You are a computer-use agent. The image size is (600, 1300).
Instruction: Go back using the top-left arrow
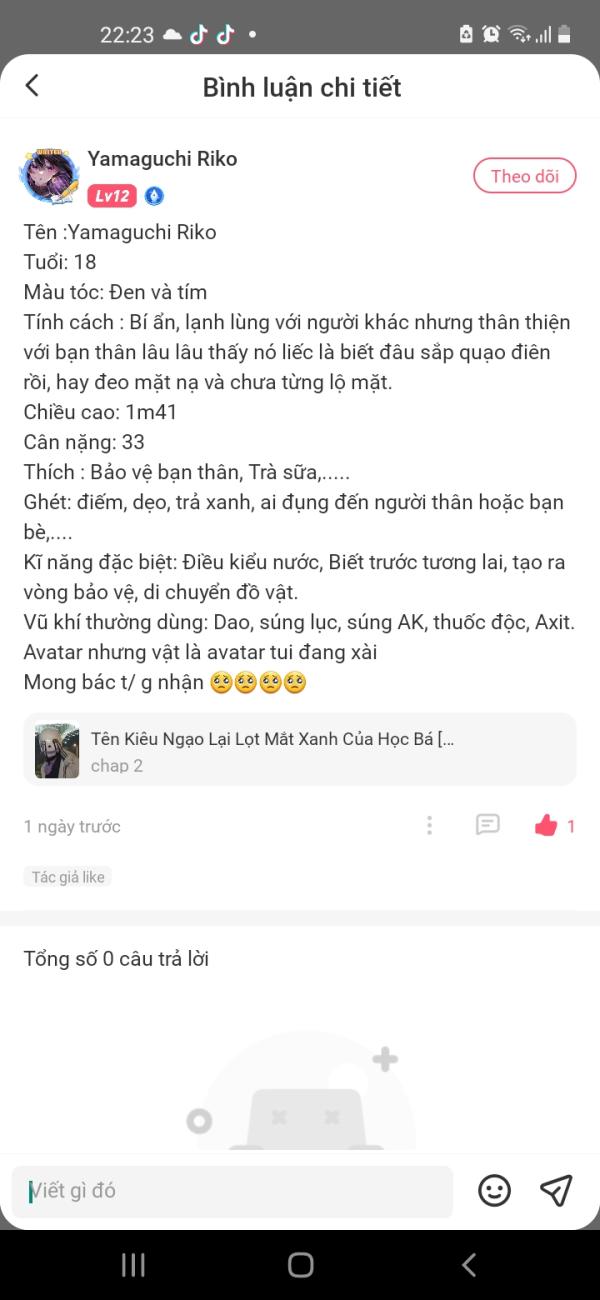[x=32, y=86]
